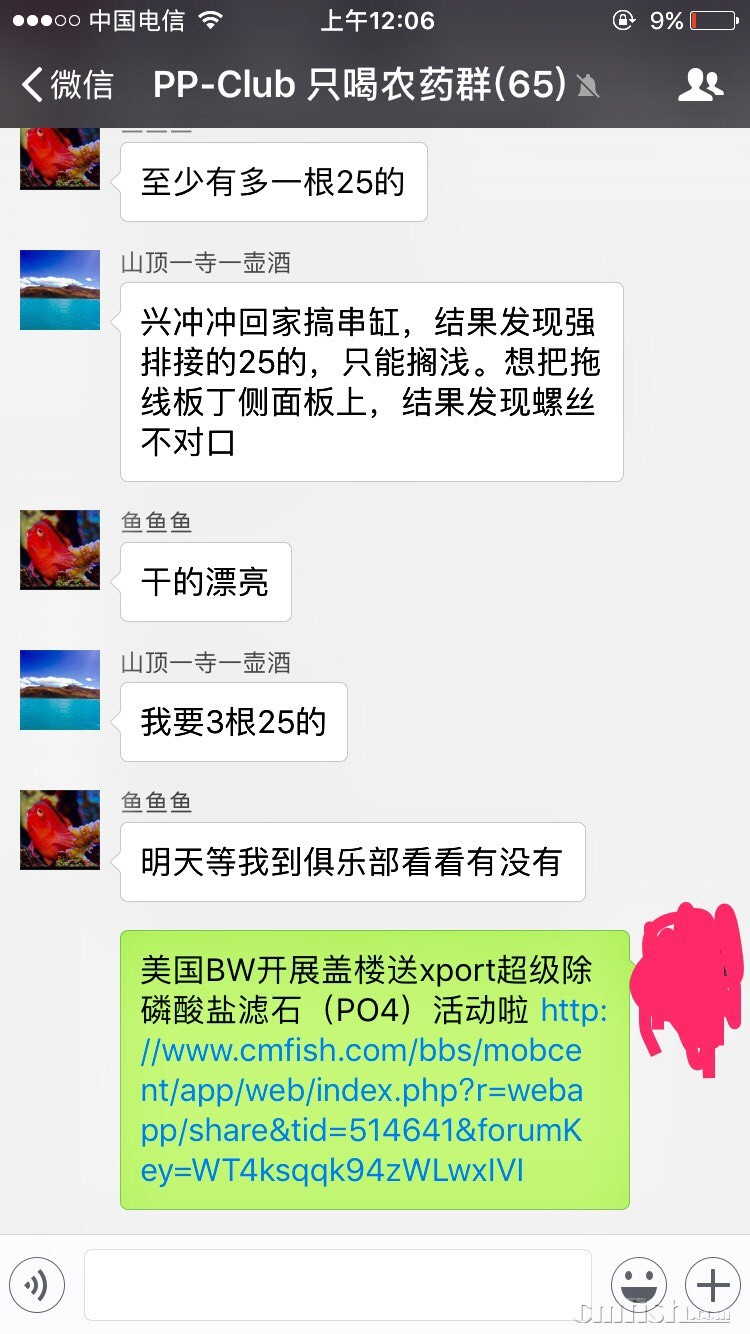The image size is (750, 1334).
Task: Open attachment options with the plus icon
Action: 712,1284
